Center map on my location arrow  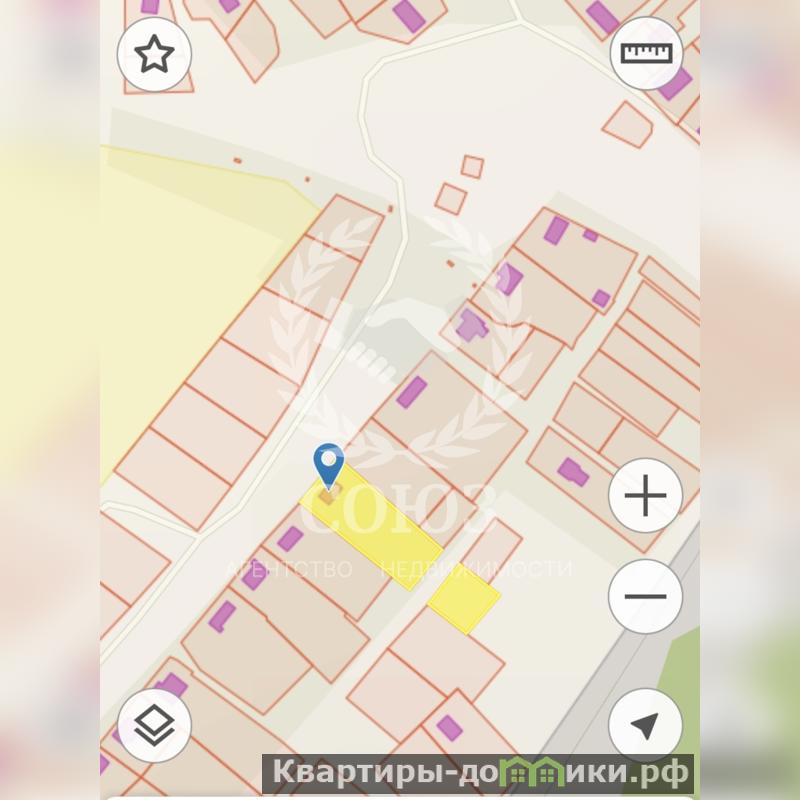(x=646, y=725)
